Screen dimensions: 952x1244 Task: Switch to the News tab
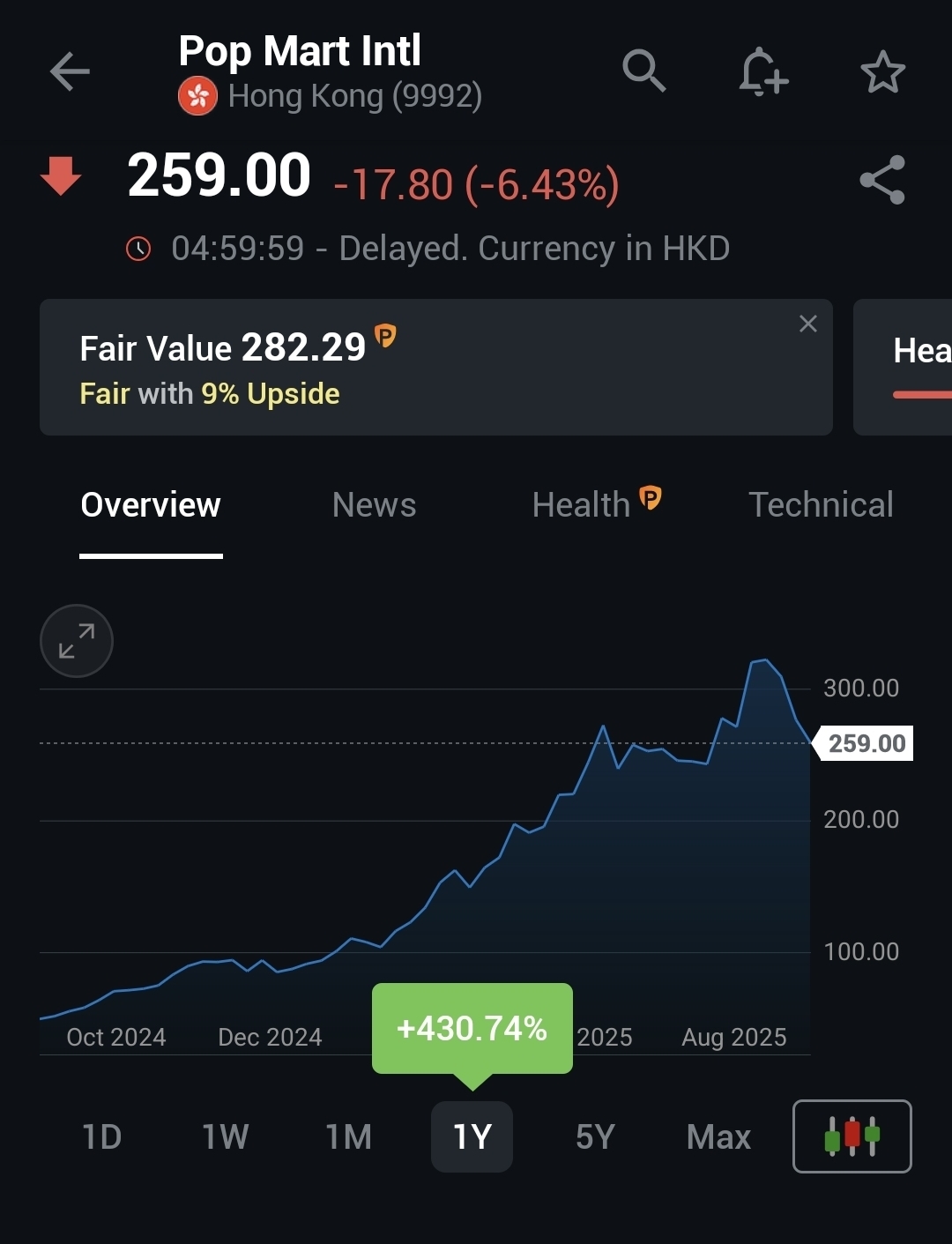pyautogui.click(x=374, y=505)
